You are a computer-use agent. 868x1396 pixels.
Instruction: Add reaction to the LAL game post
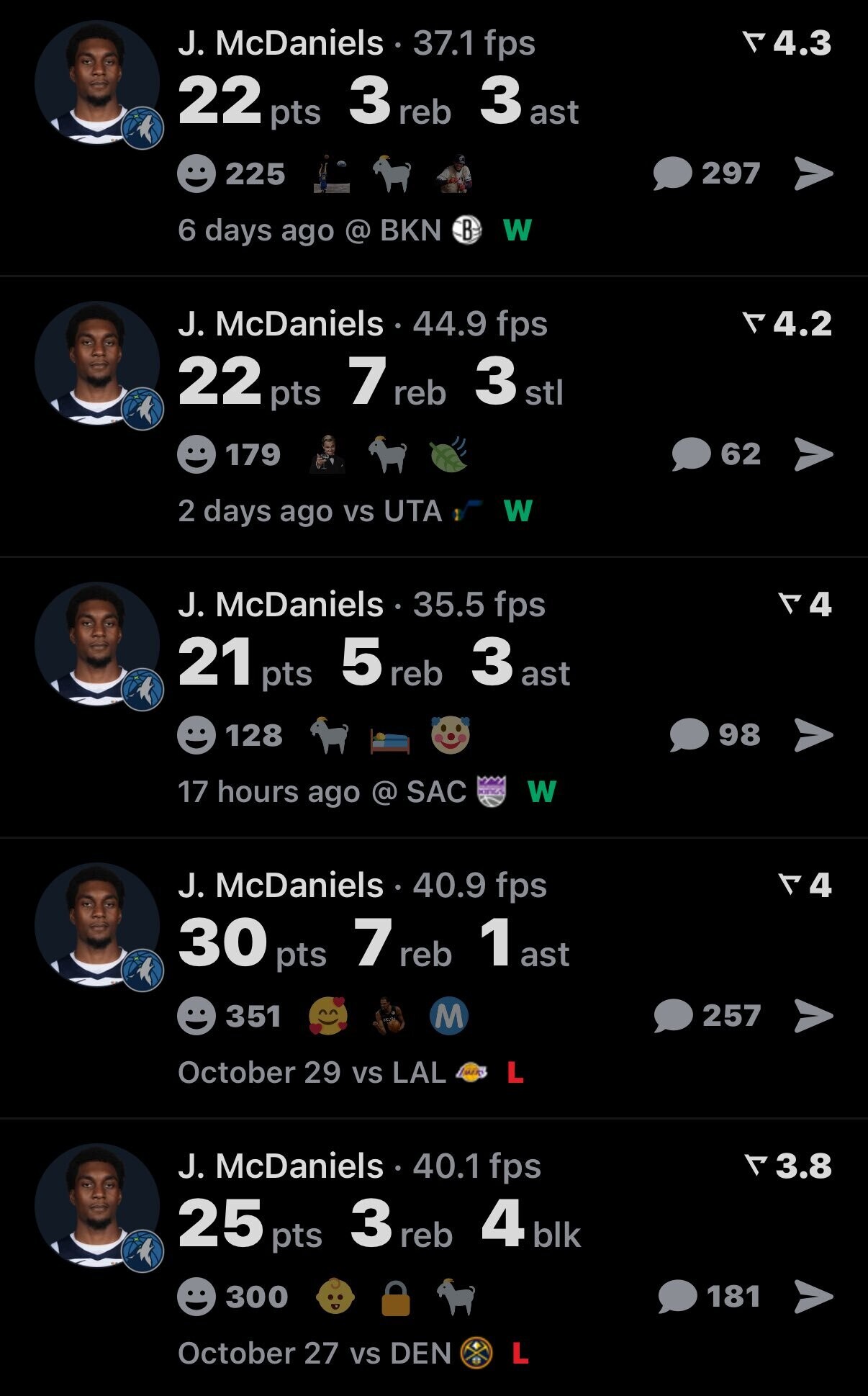(196, 1017)
